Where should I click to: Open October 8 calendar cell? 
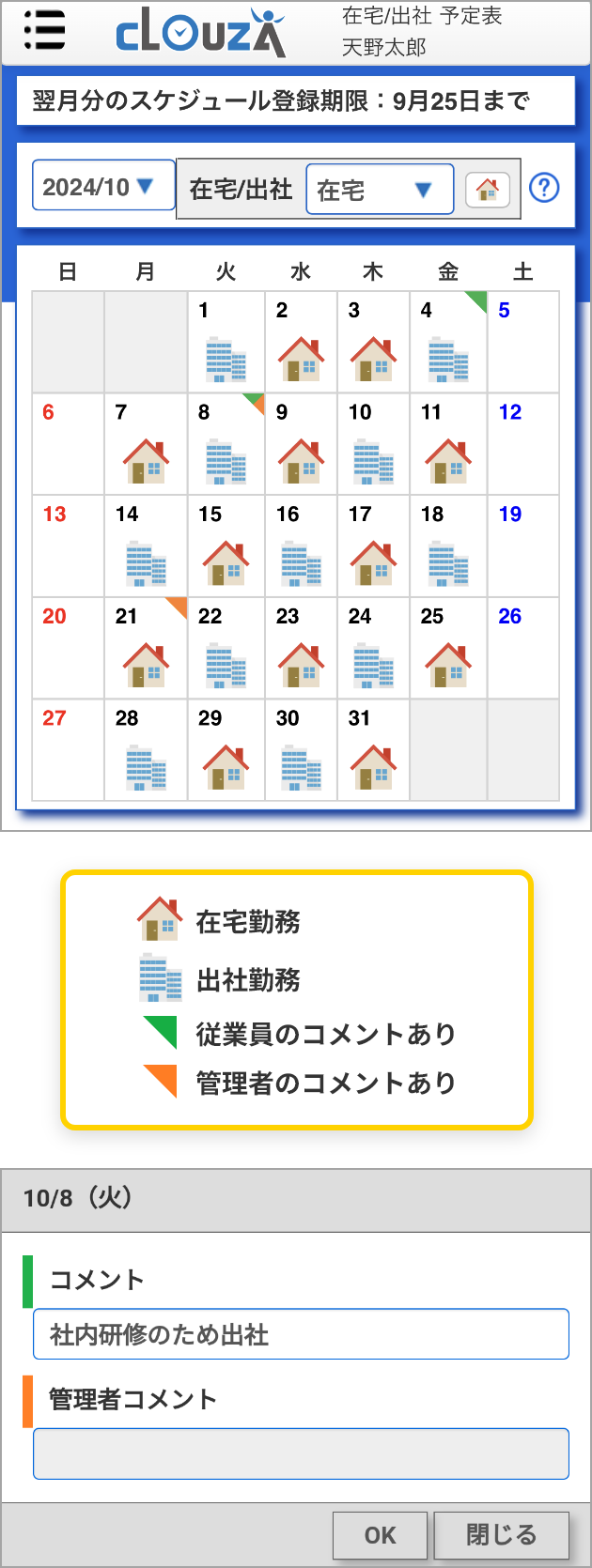226,445
